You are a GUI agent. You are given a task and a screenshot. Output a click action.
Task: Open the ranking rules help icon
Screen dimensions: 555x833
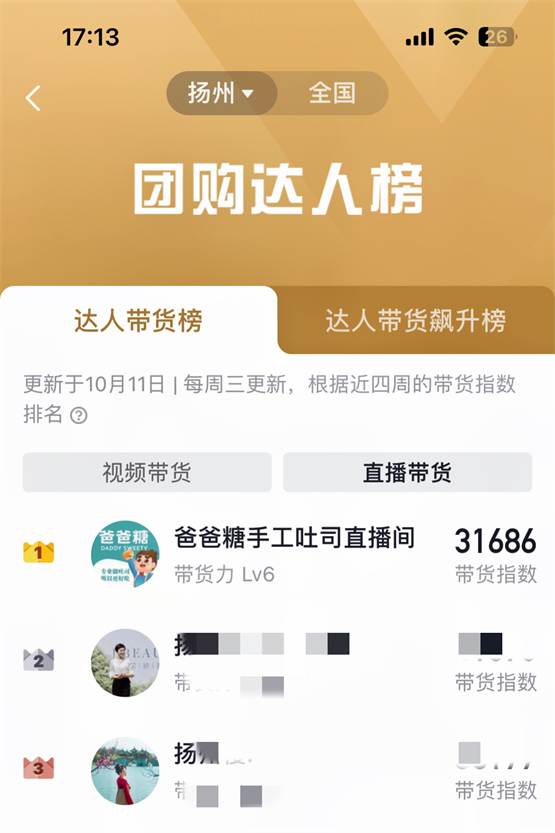coord(79,415)
